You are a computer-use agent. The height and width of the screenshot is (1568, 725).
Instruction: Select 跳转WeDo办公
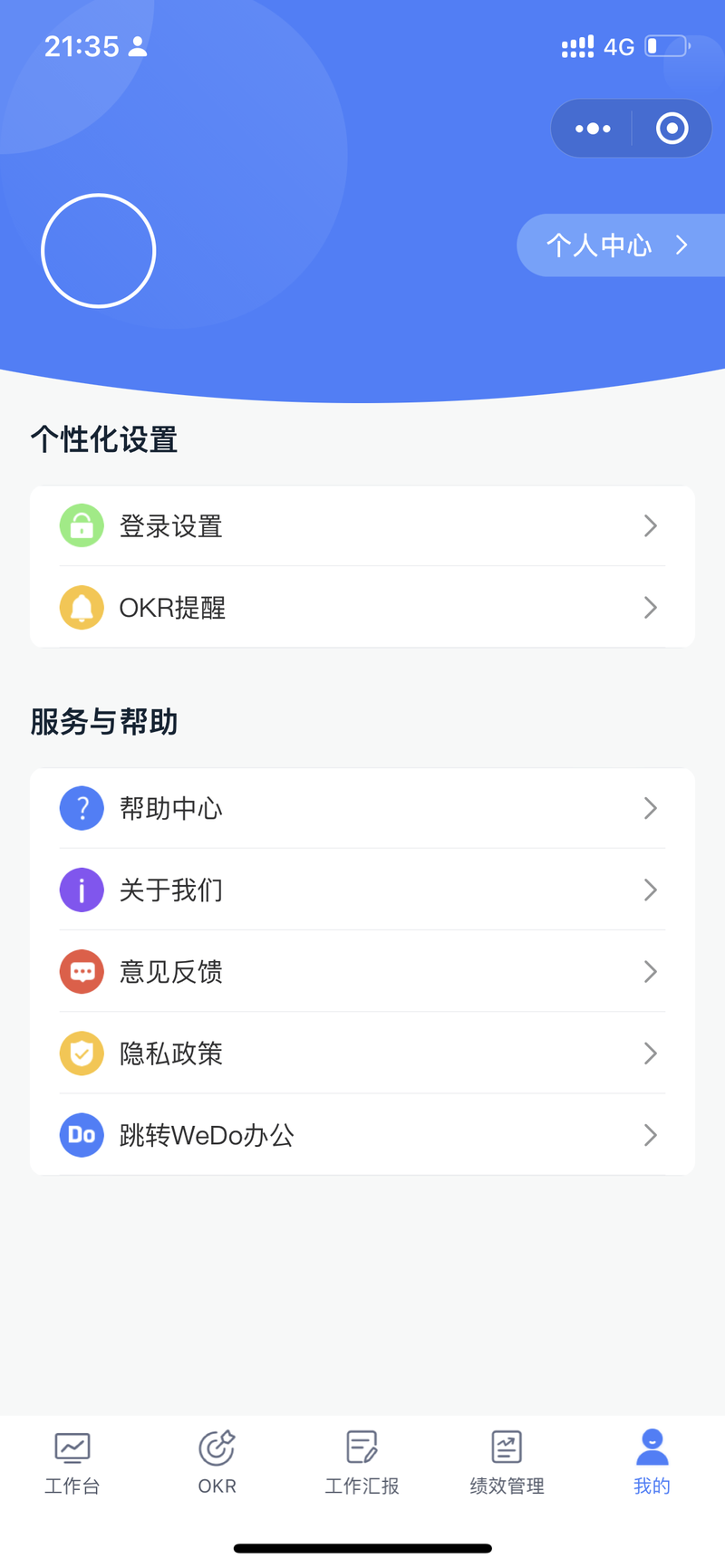tap(362, 1134)
